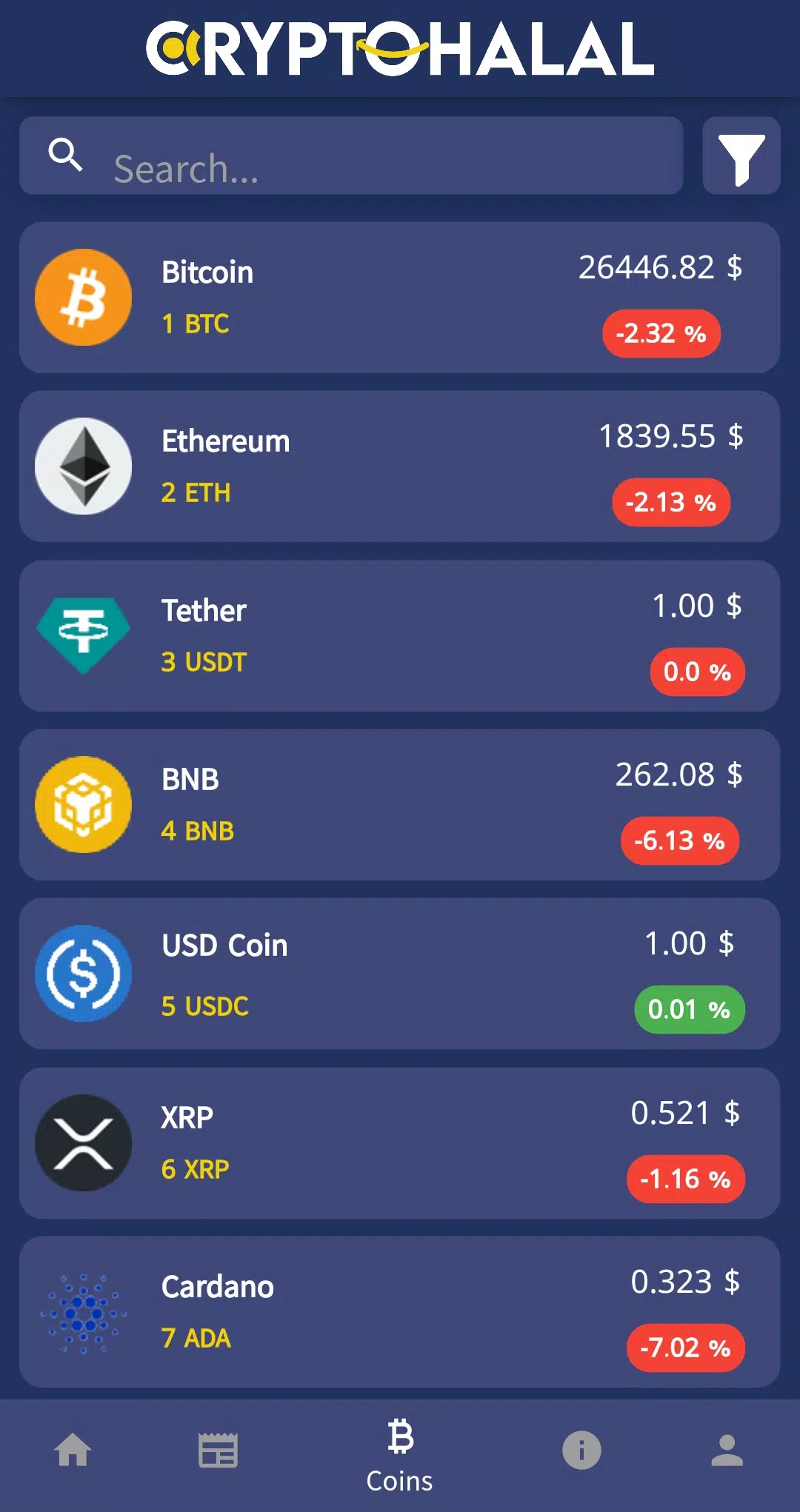Click the USD Coin dollar logo
This screenshot has width=800, height=1512.
pyautogui.click(x=83, y=972)
